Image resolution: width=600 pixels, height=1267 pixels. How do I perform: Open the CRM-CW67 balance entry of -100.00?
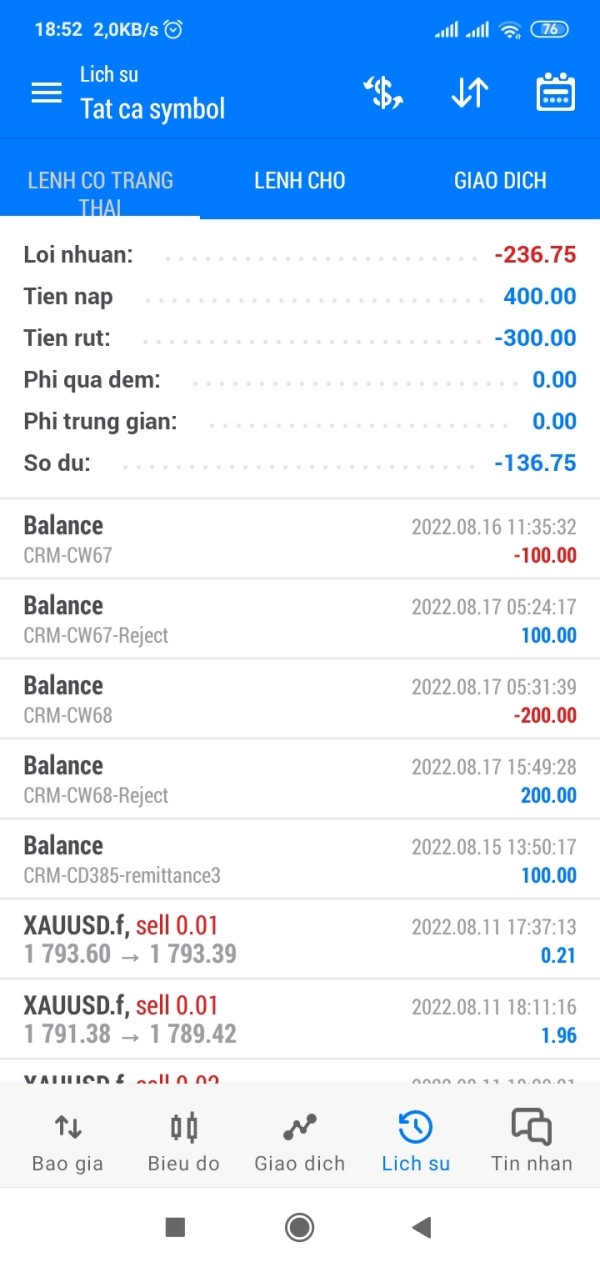point(300,539)
